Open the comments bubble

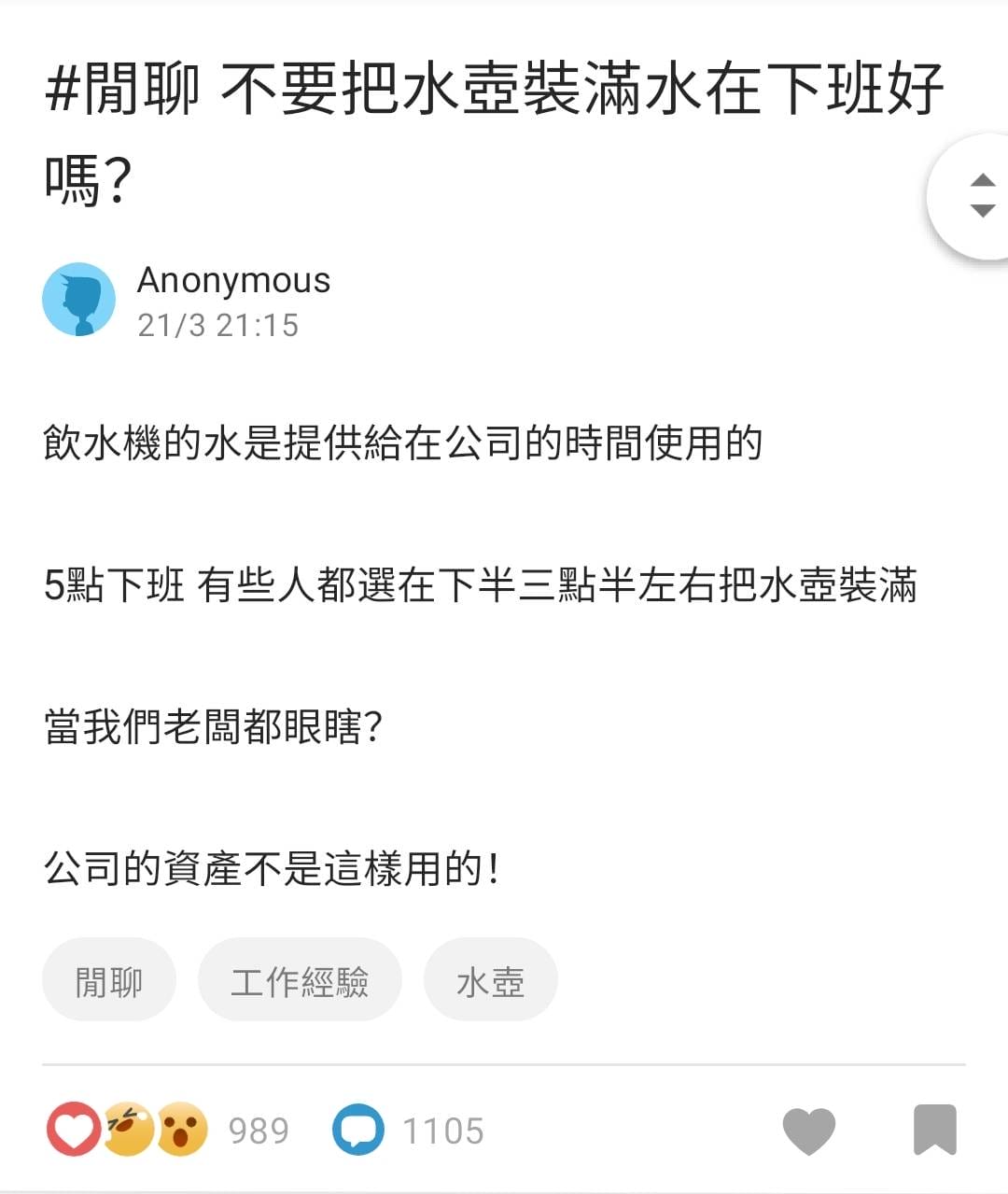point(358,1130)
